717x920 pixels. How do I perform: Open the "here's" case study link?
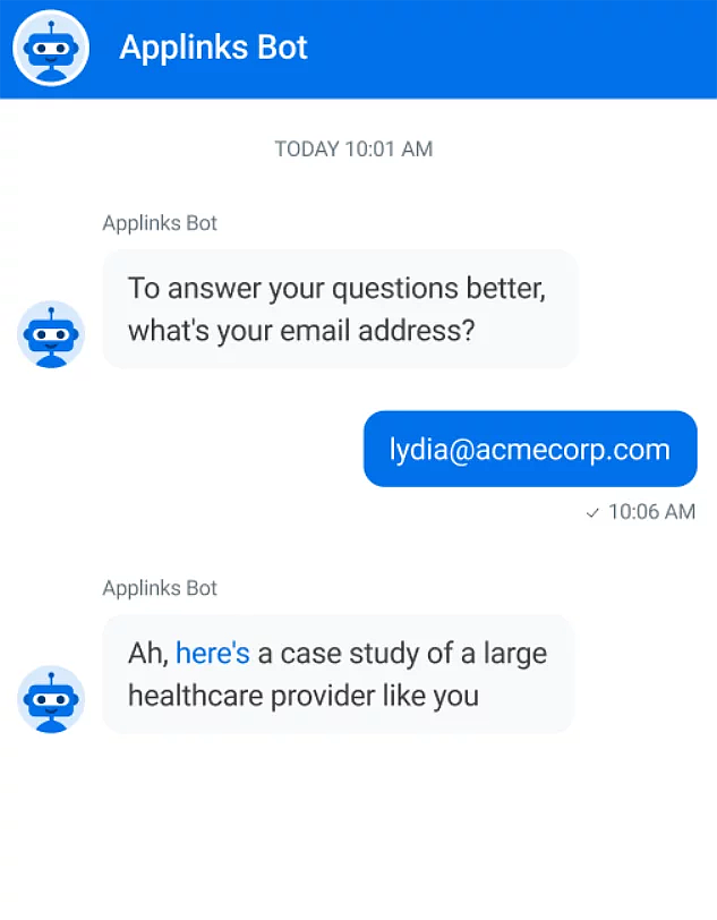point(212,653)
